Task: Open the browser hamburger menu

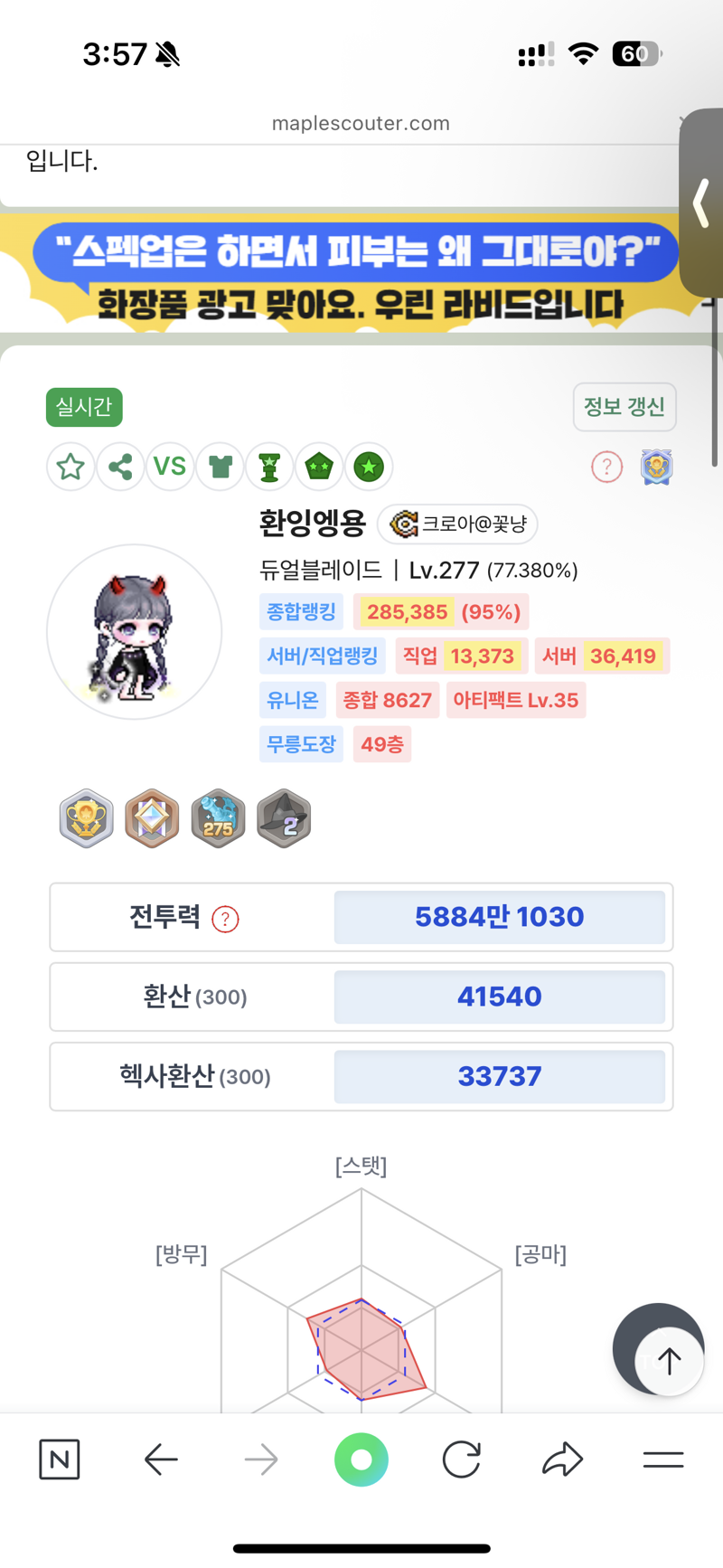Action: [x=662, y=1459]
